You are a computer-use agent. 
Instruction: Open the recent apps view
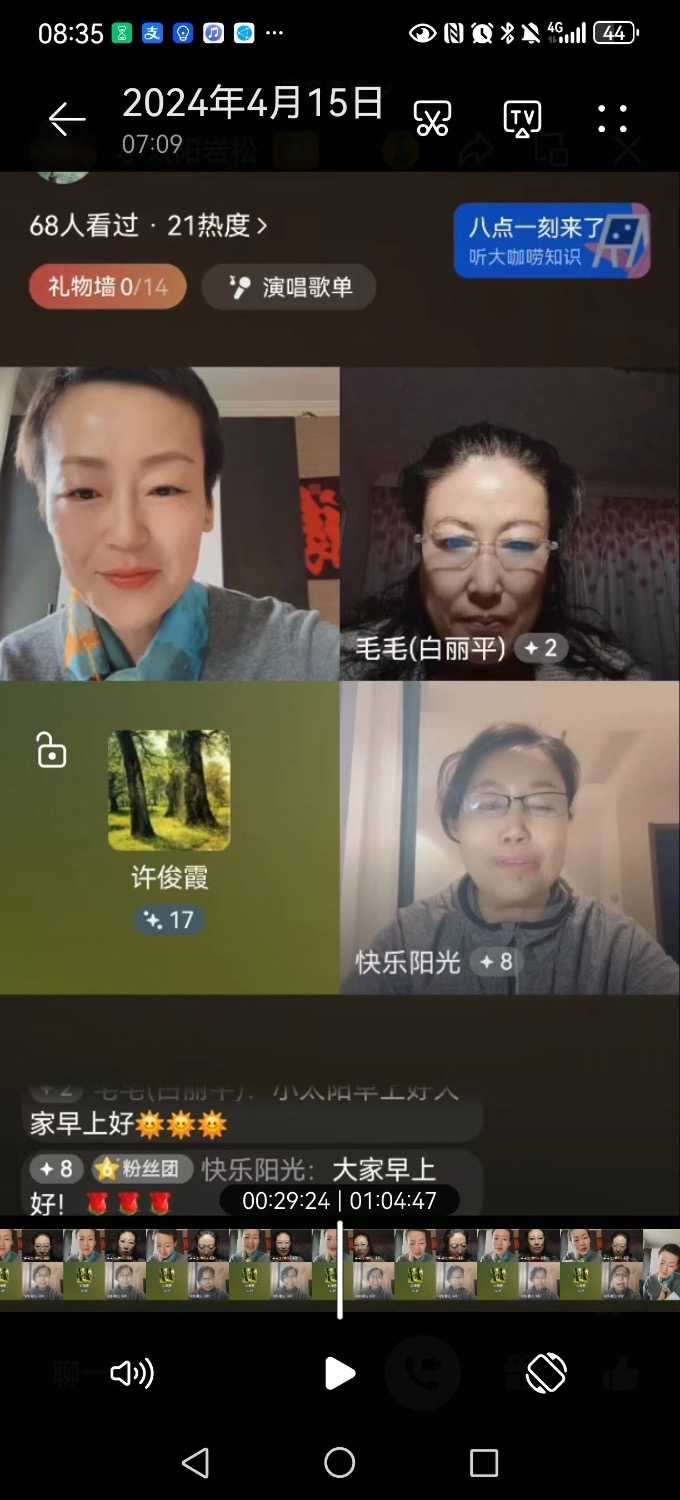(x=484, y=1463)
